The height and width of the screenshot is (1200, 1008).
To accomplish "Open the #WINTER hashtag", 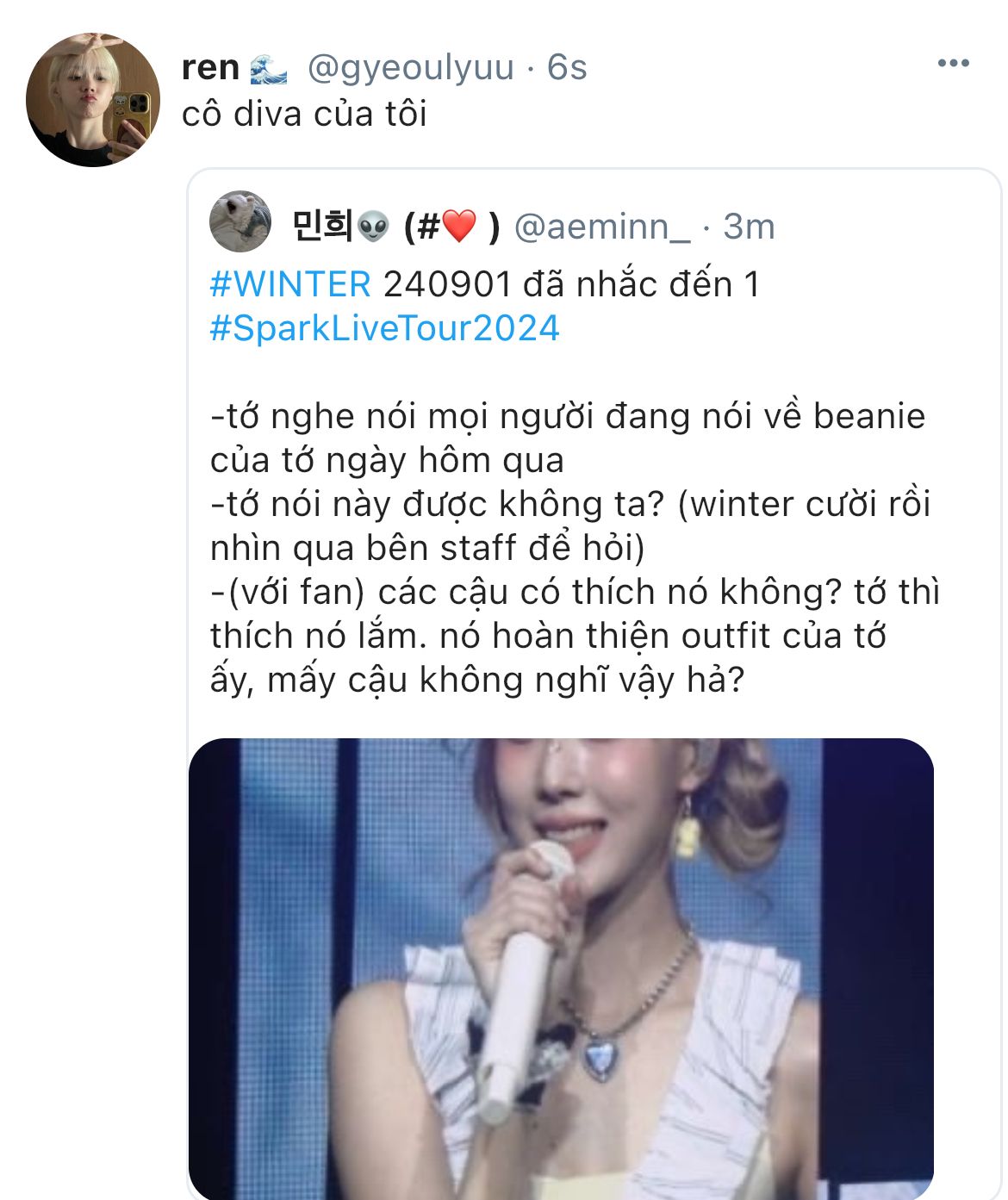I will 289,284.
